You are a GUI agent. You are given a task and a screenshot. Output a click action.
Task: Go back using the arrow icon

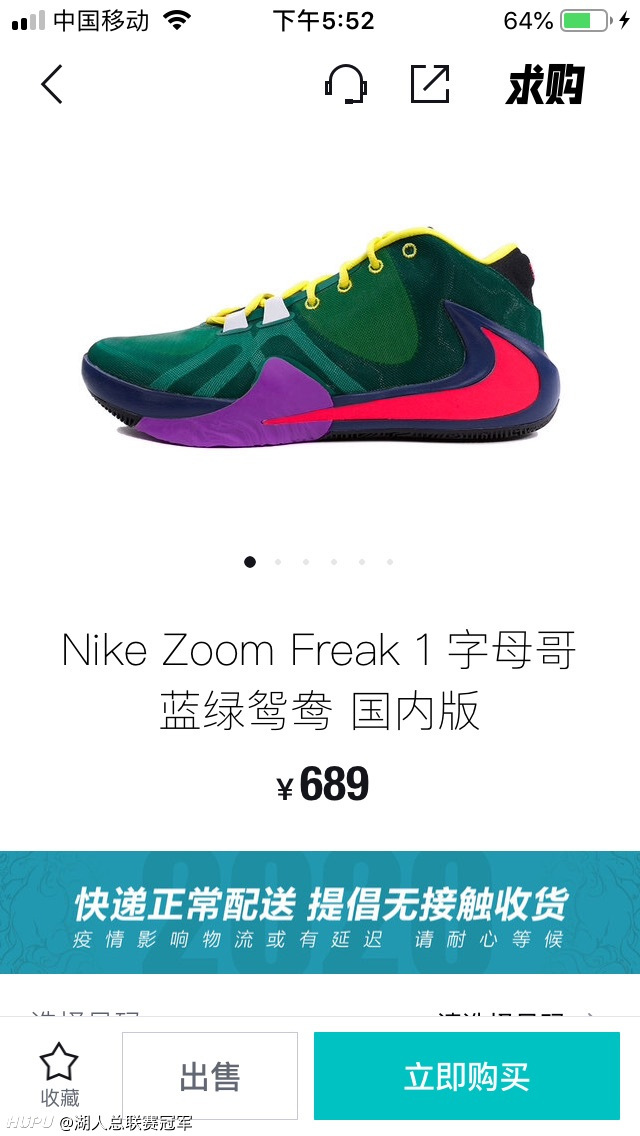52,84
